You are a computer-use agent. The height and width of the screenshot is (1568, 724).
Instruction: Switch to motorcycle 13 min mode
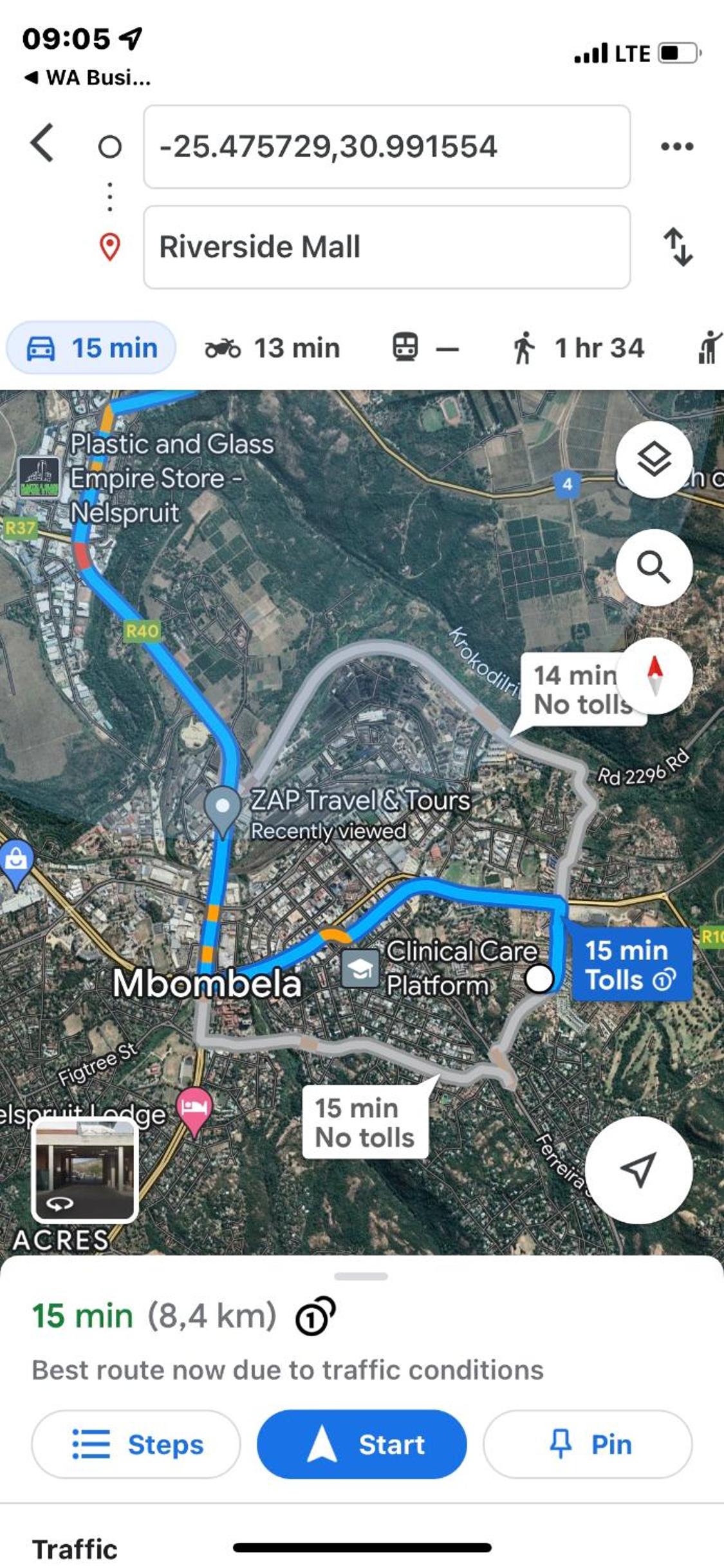click(272, 348)
